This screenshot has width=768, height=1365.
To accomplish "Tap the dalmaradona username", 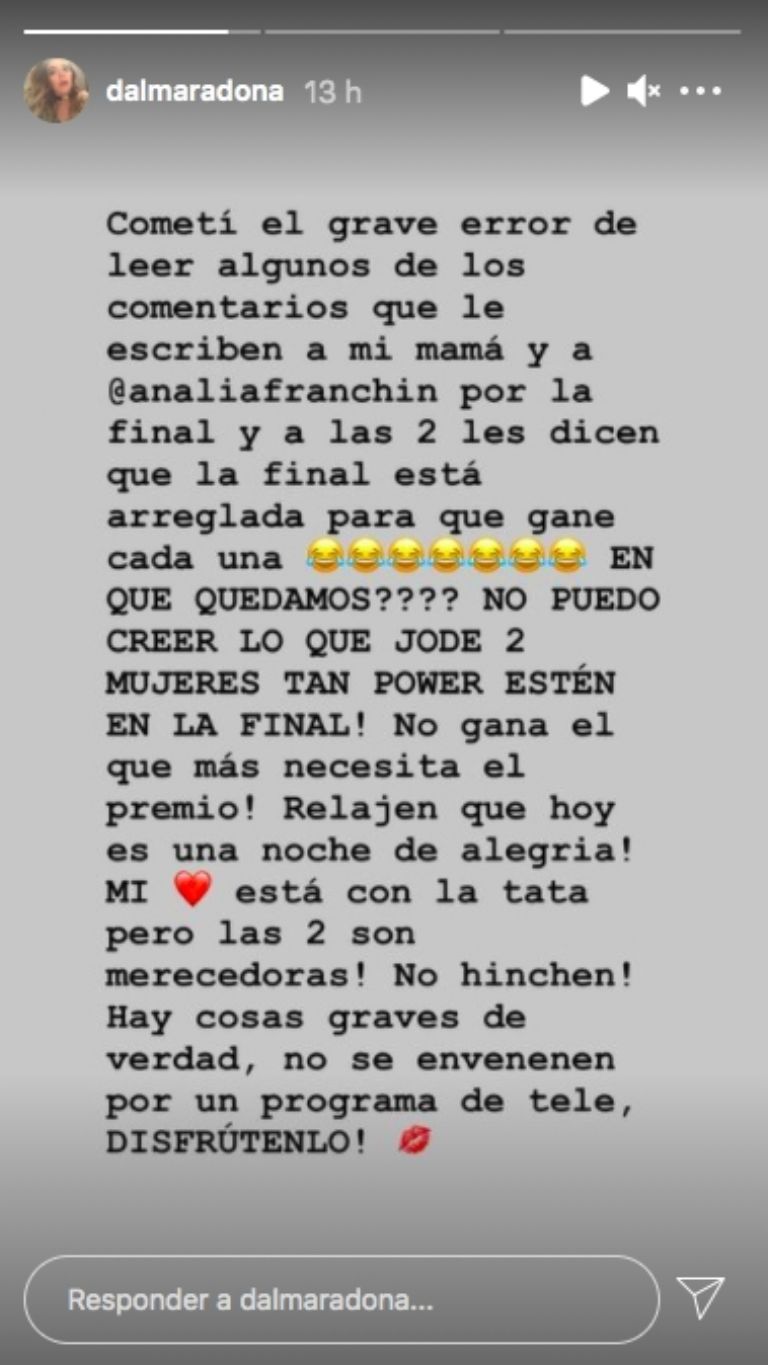I will 194,92.
